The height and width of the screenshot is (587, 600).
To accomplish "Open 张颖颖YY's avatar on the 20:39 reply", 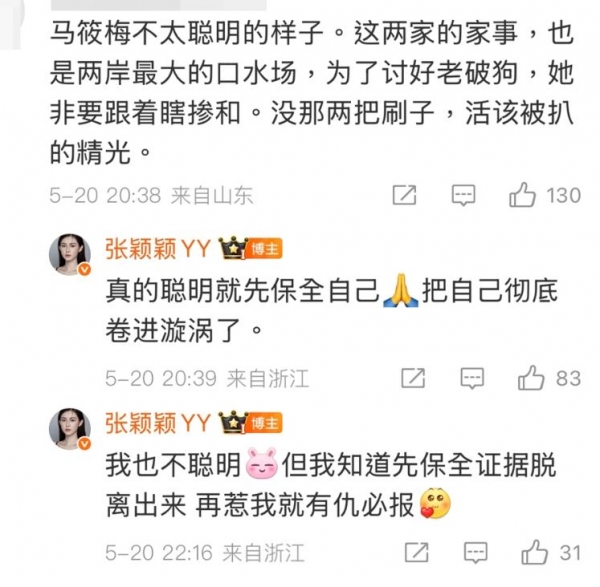I will pyautogui.click(x=70, y=257).
